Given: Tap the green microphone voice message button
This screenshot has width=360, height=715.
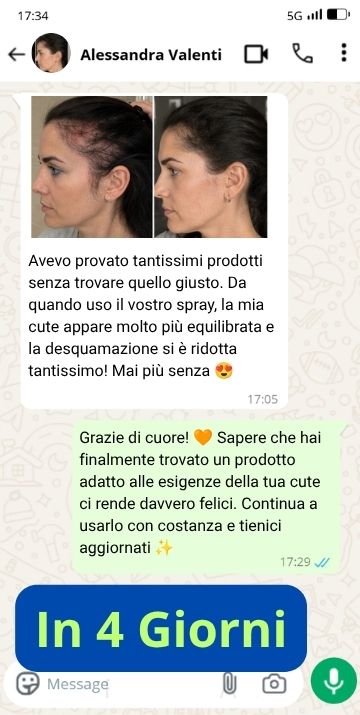Looking at the screenshot, I should point(334,681).
